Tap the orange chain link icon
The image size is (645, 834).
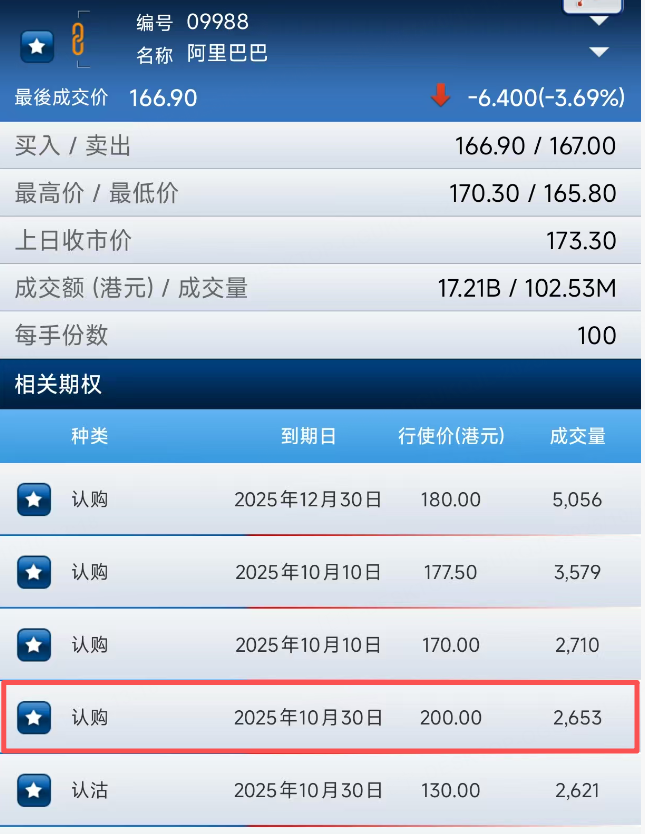click(77, 40)
